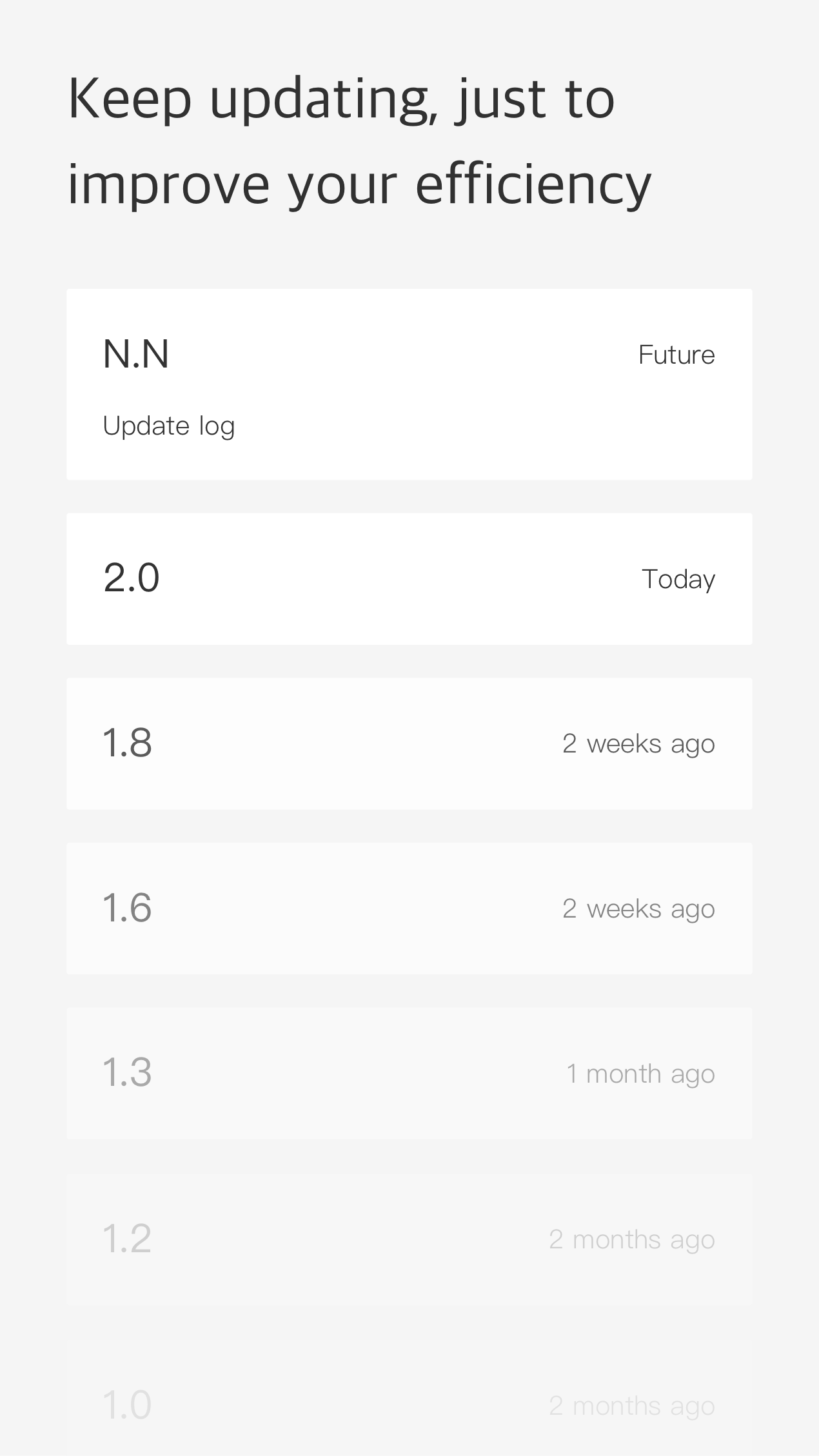This screenshot has width=819, height=1456.
Task: Show details for version 1.6
Action: pos(409,908)
